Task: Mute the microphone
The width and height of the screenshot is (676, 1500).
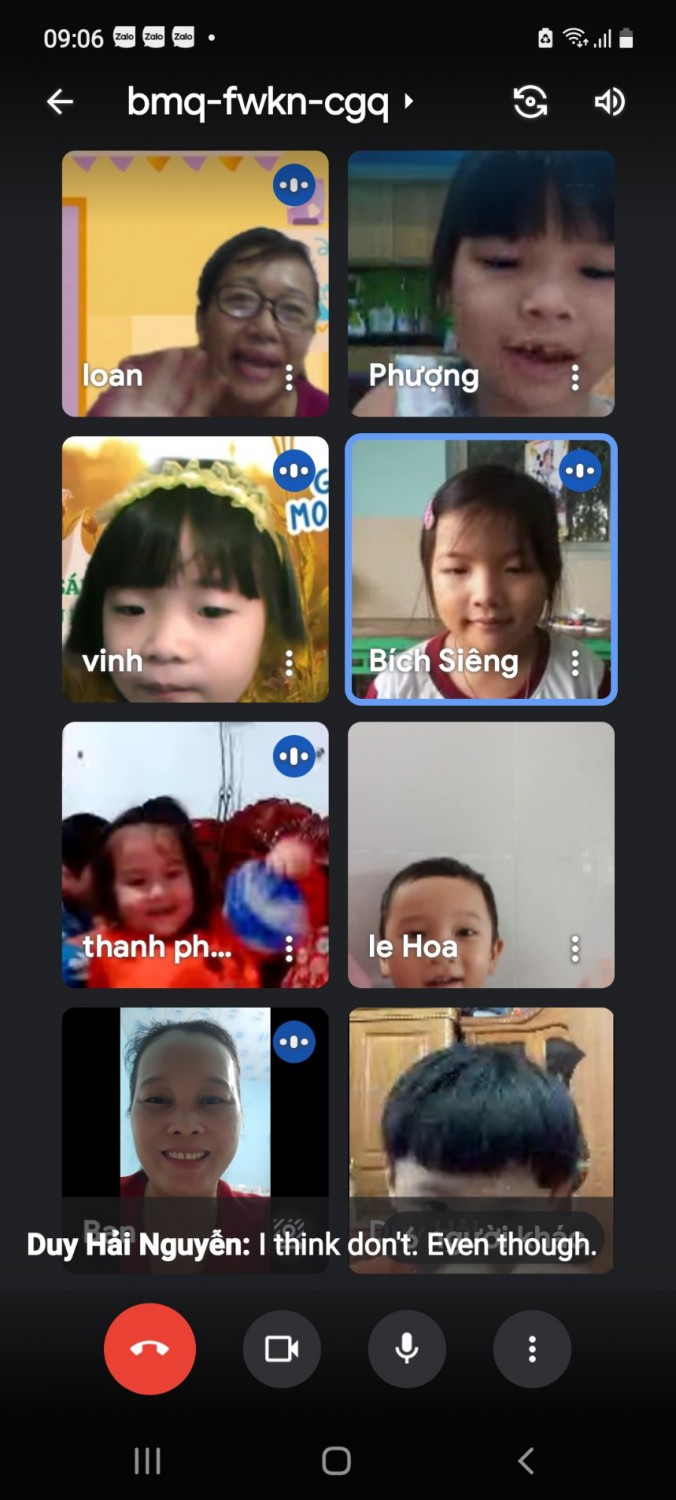Action: tap(407, 1349)
